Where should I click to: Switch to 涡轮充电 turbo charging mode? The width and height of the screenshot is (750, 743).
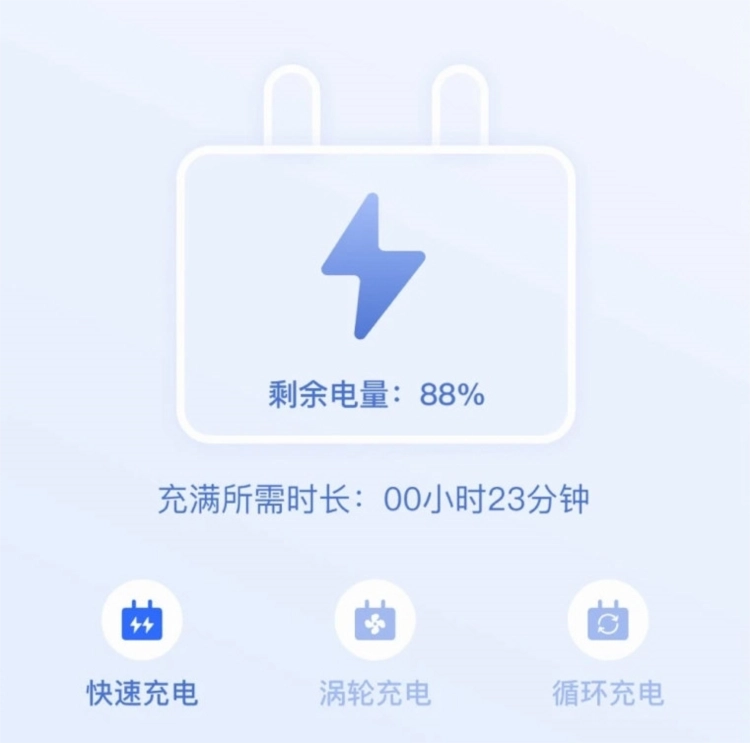coord(375,622)
